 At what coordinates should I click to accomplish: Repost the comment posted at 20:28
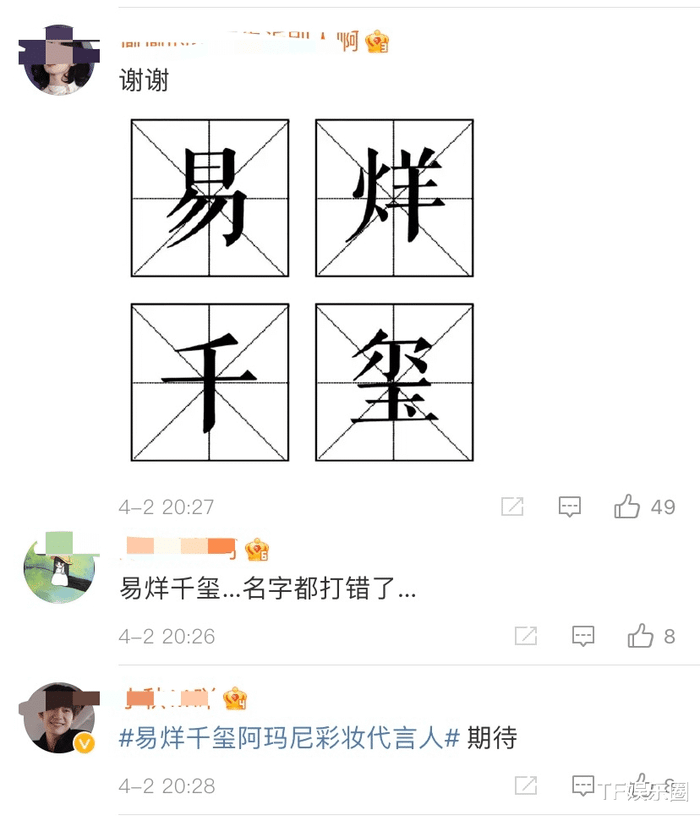pos(526,785)
